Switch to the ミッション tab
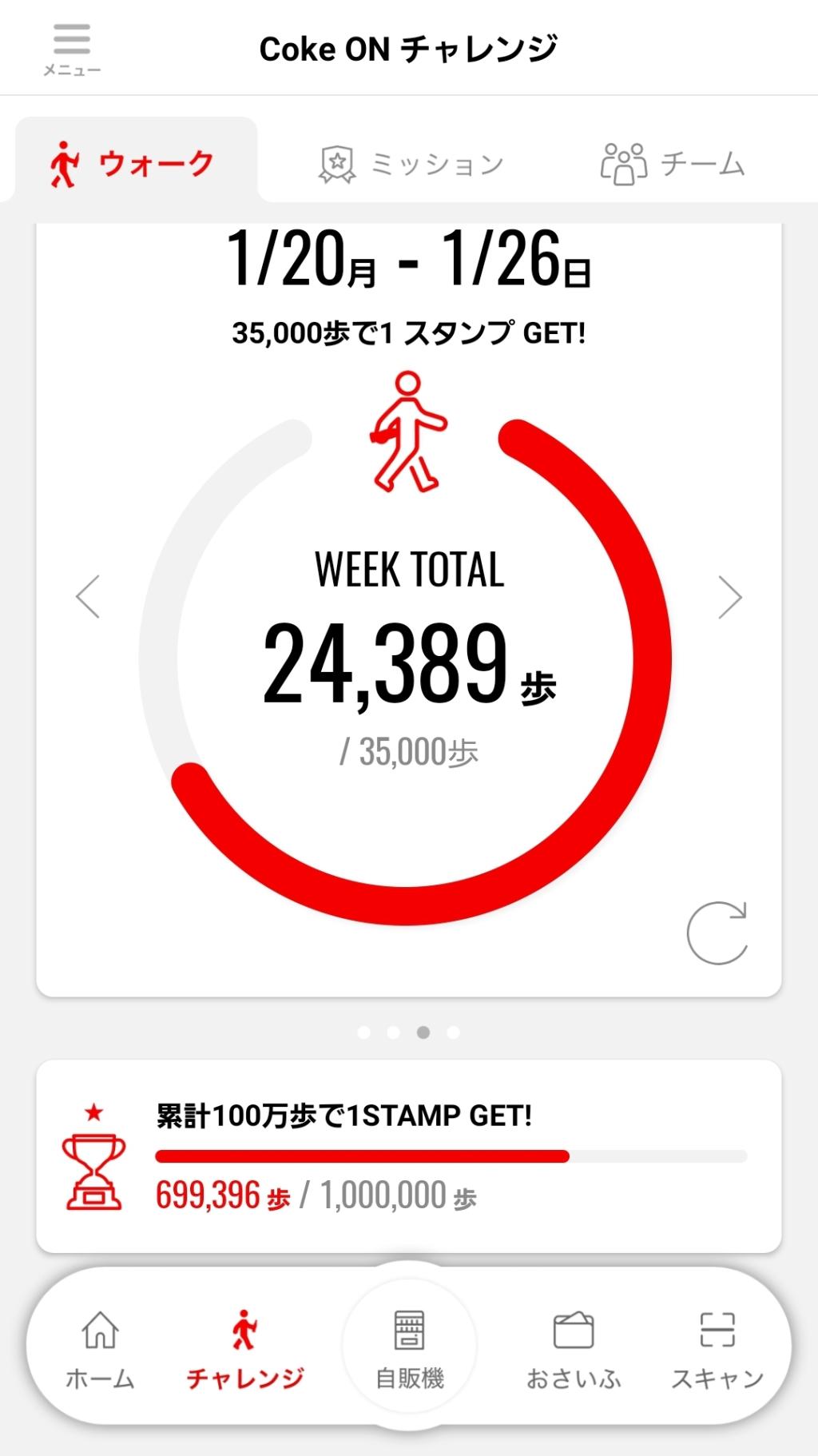Screen dimensions: 818x1456 [411, 164]
